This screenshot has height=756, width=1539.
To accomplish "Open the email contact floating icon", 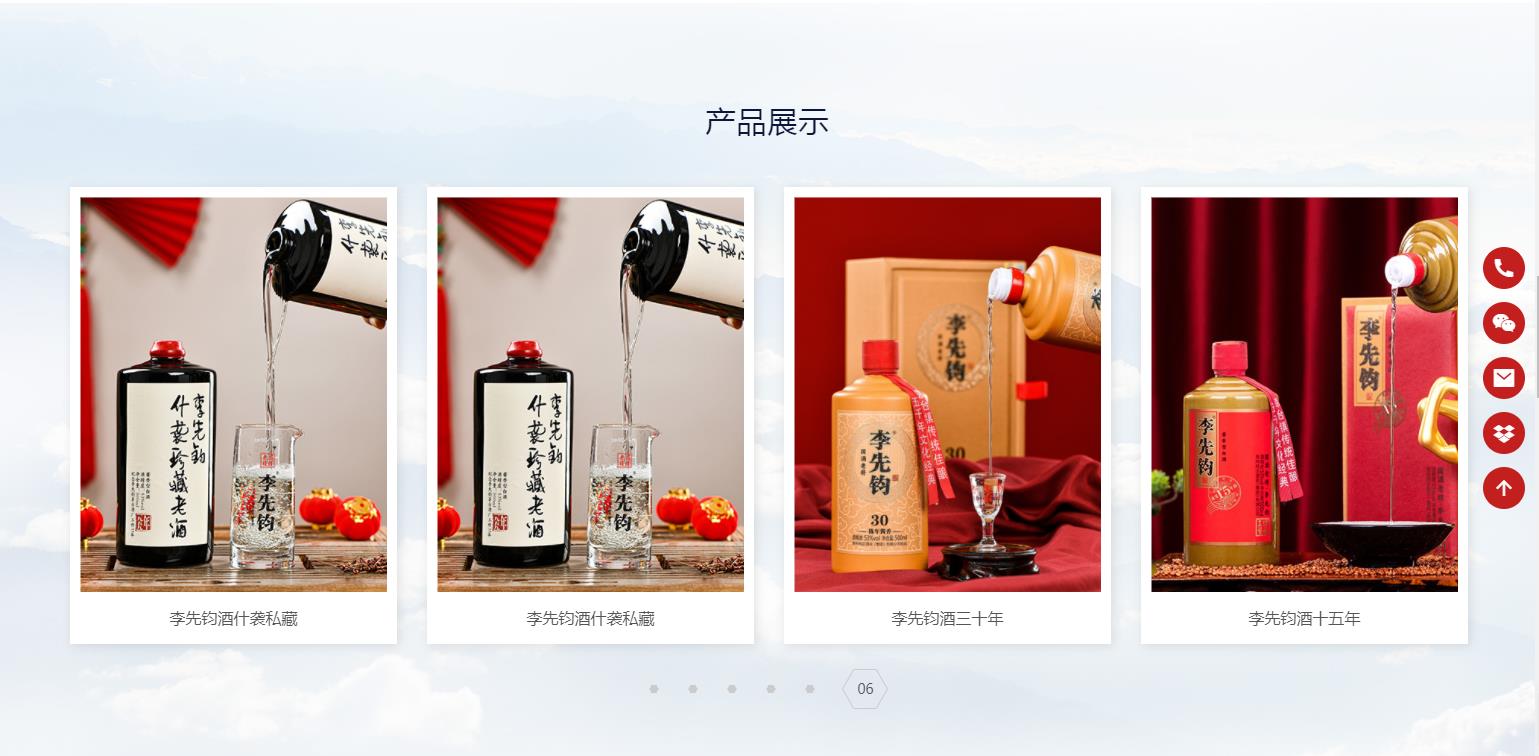I will (1503, 378).
